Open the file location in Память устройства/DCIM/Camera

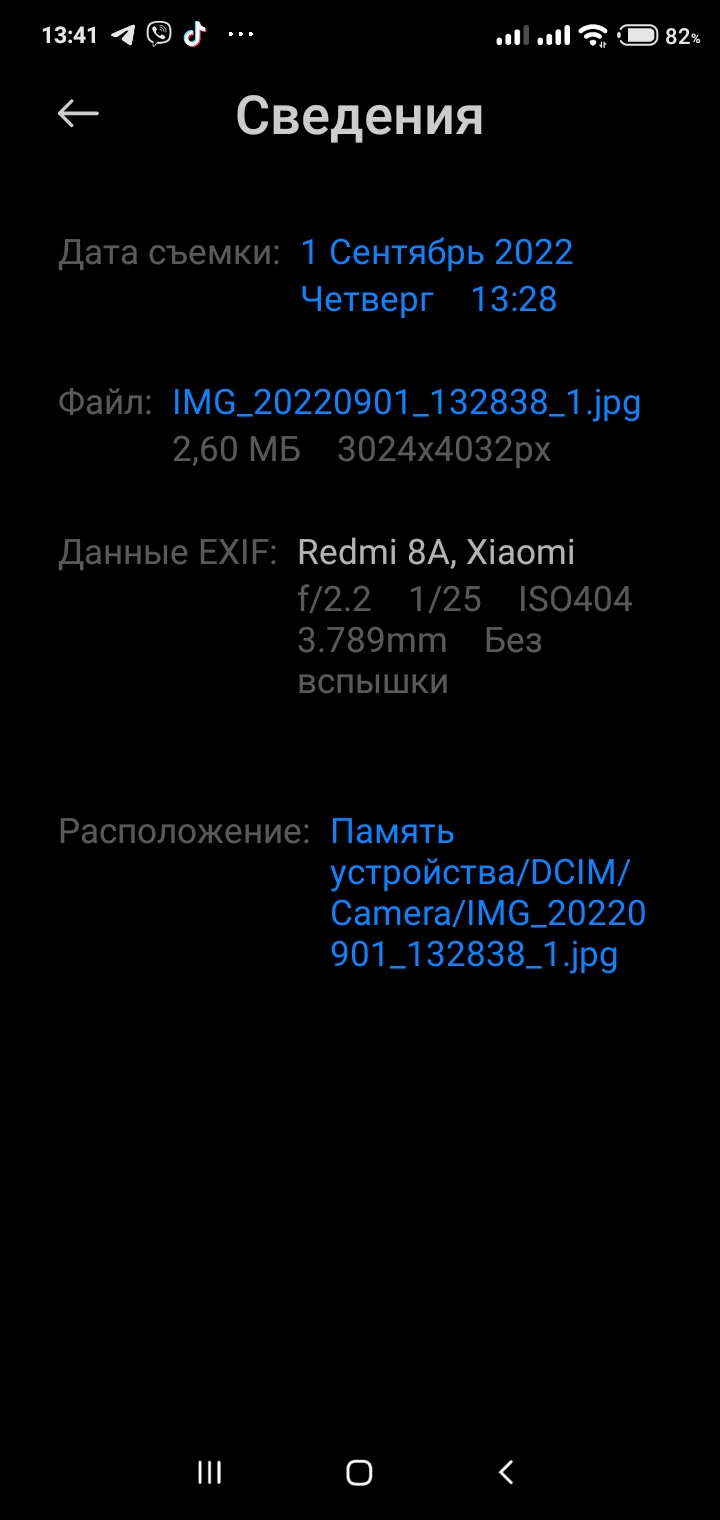(x=487, y=893)
